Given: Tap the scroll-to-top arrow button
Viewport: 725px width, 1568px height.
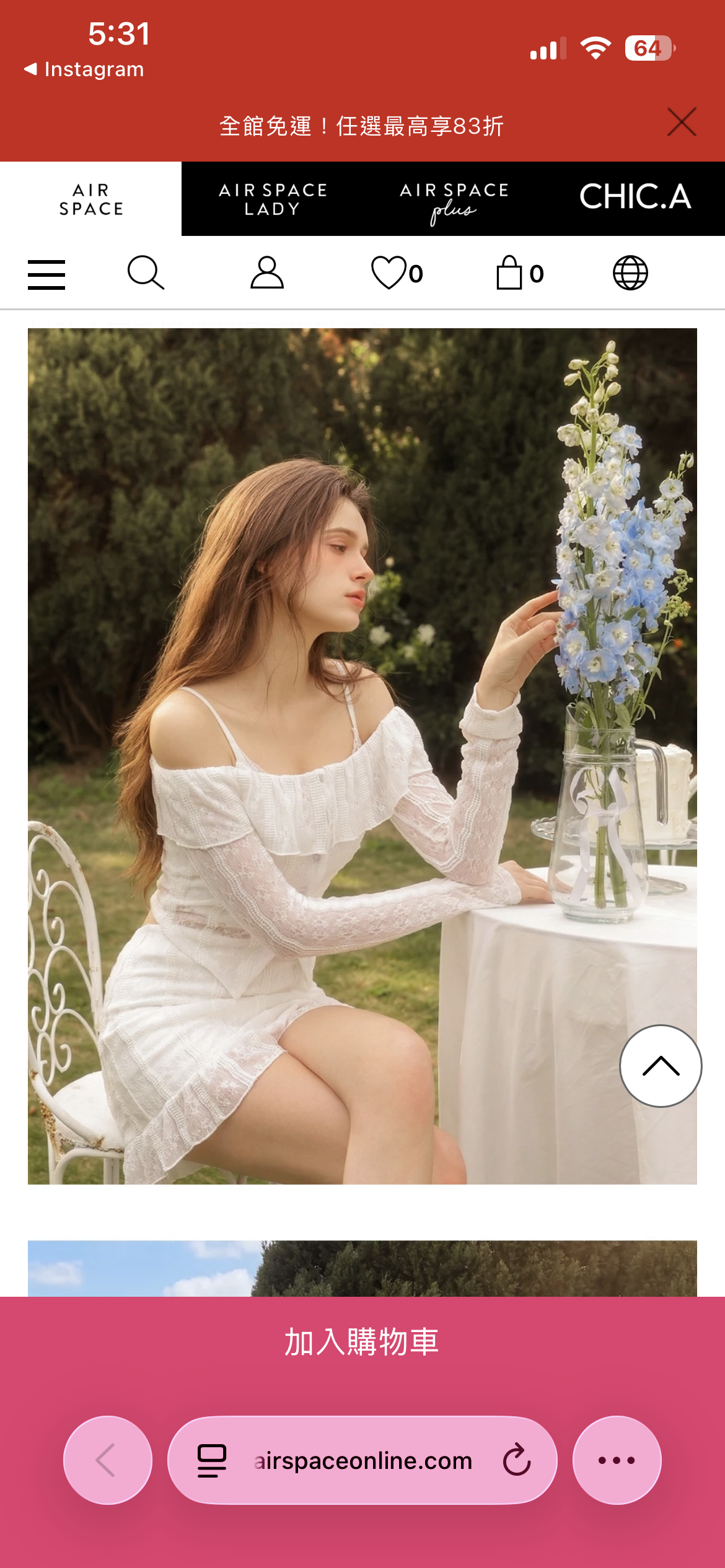Looking at the screenshot, I should point(661,1066).
